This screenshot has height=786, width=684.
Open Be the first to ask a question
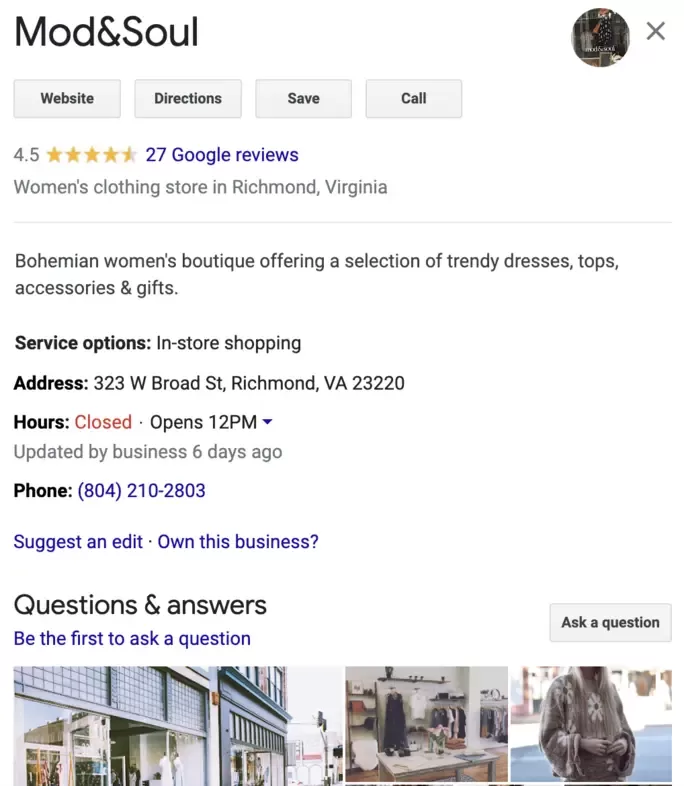tap(132, 639)
